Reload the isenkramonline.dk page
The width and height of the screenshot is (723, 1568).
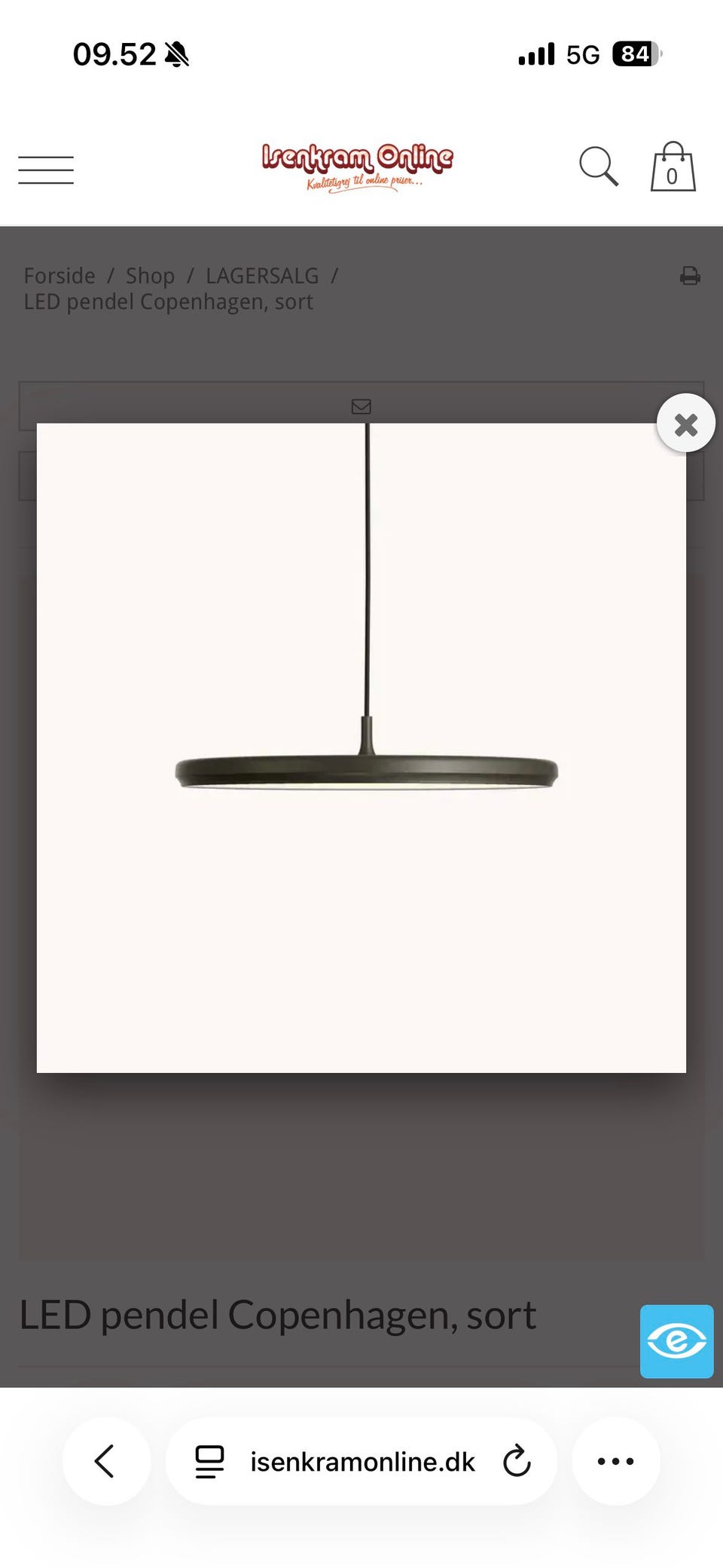pos(517,1461)
